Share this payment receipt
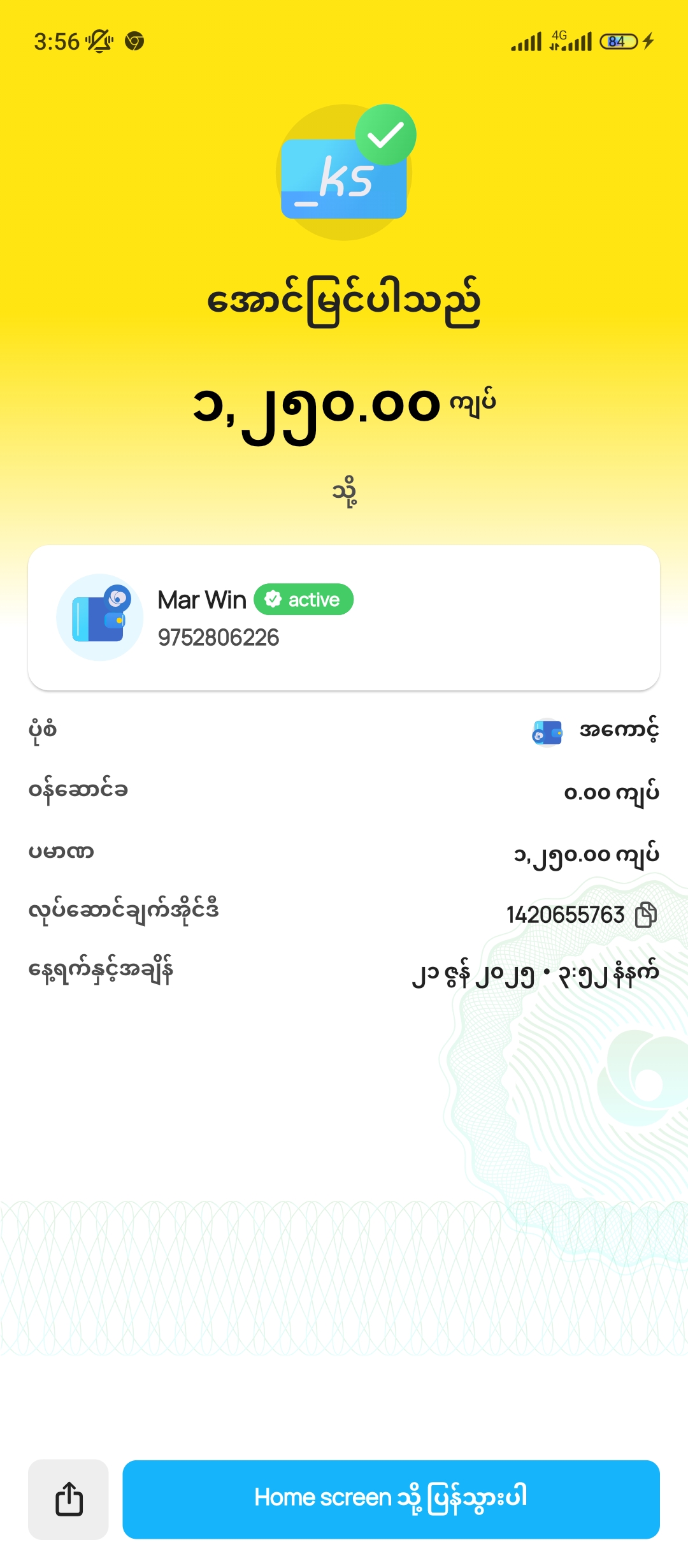Screen dimensions: 688x1568 coord(68,1499)
